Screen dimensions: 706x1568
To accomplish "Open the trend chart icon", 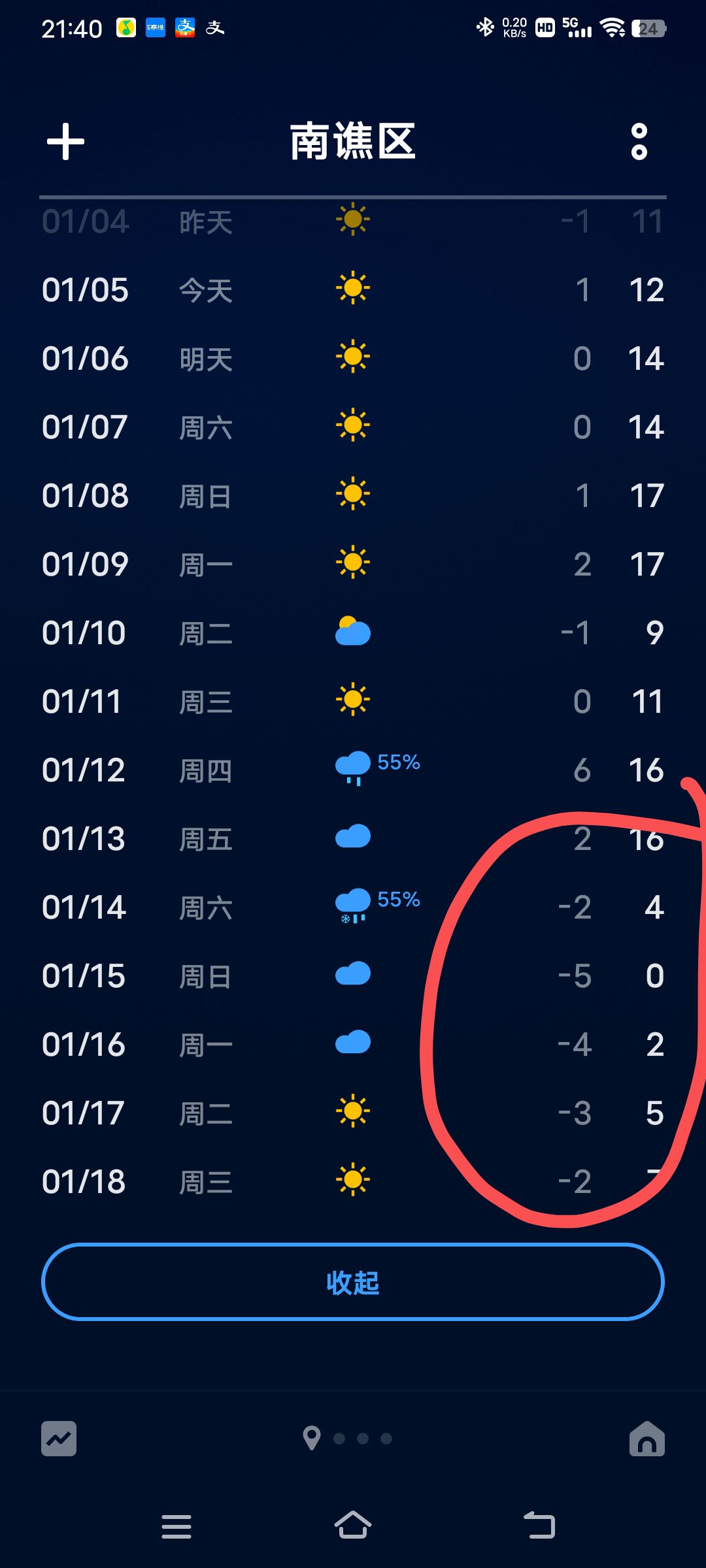I will [59, 1439].
